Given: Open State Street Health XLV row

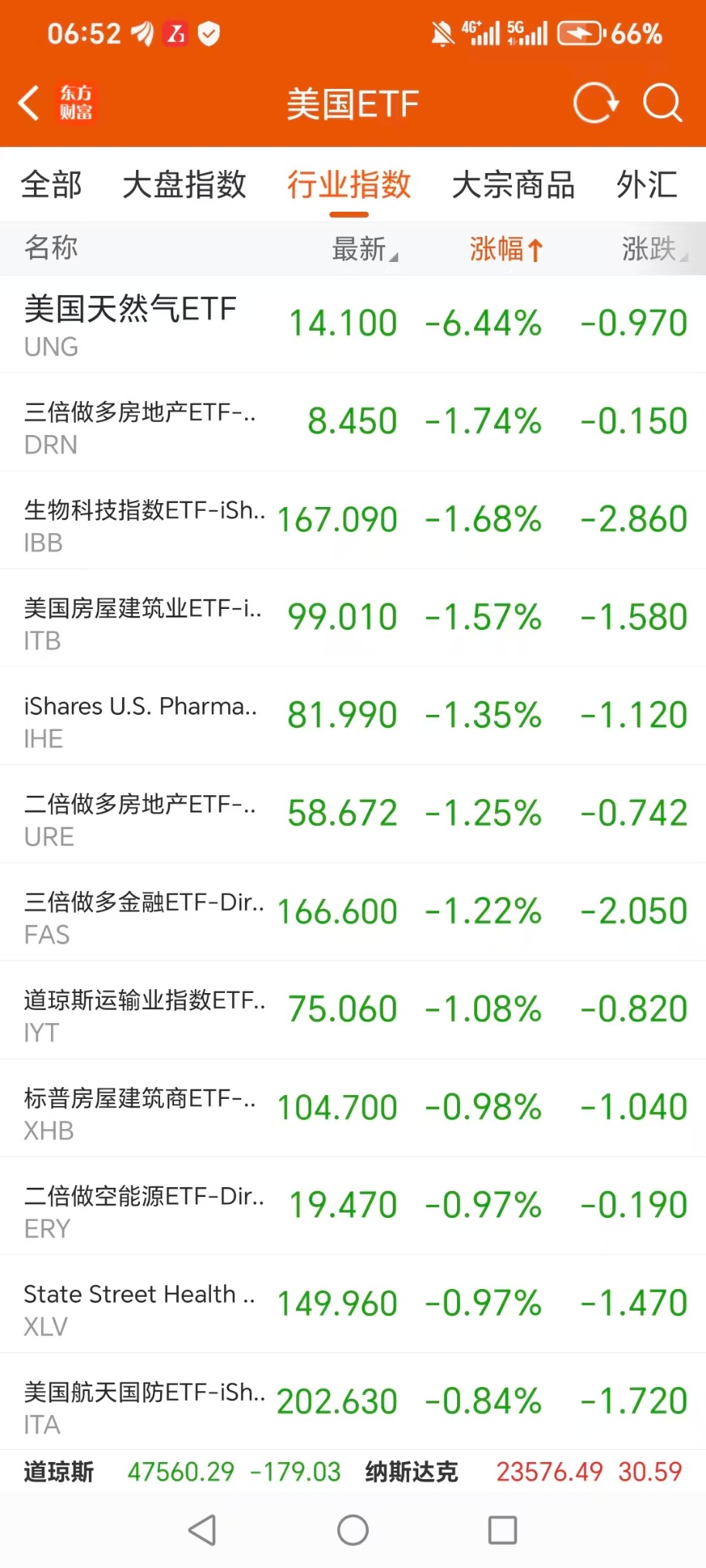Looking at the screenshot, I should (x=353, y=1304).
